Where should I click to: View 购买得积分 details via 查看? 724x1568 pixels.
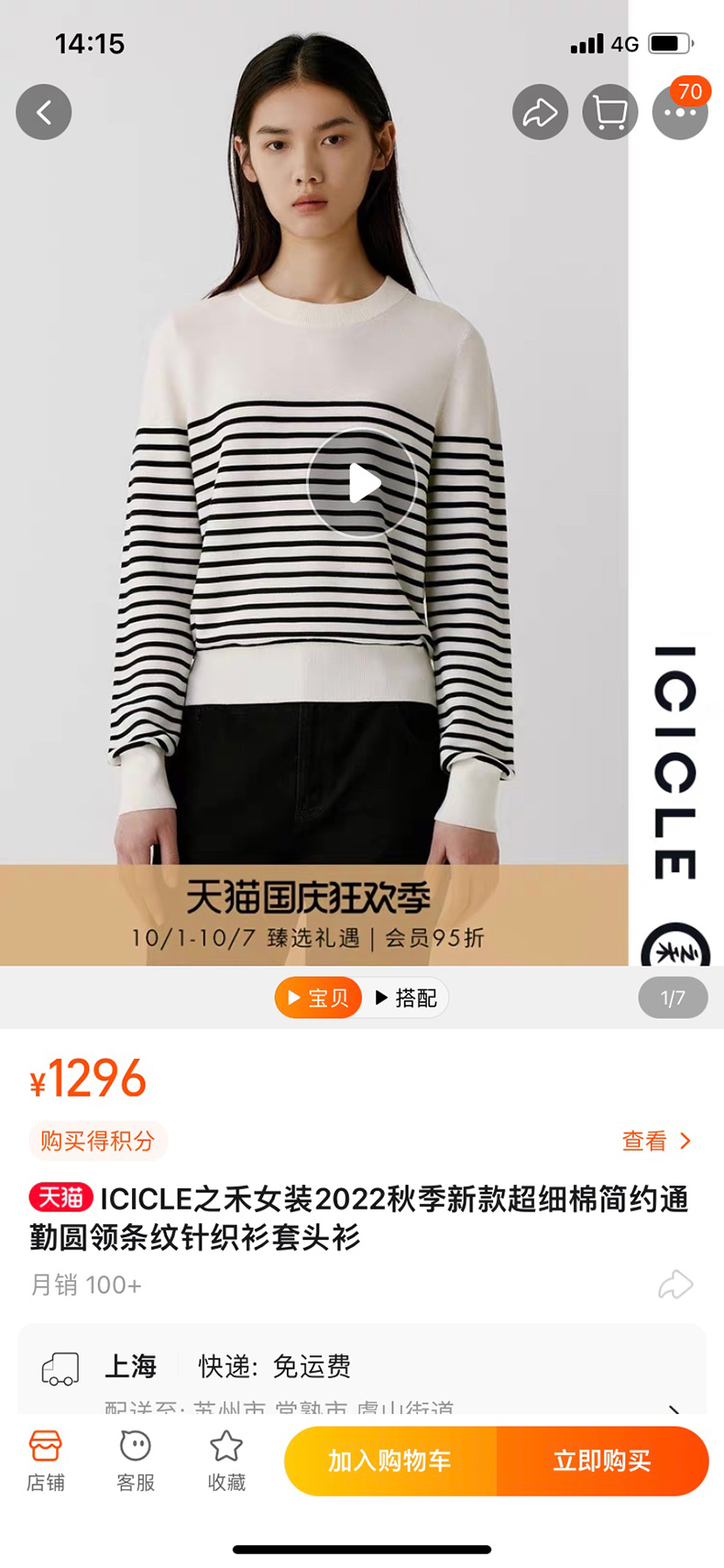[655, 1141]
